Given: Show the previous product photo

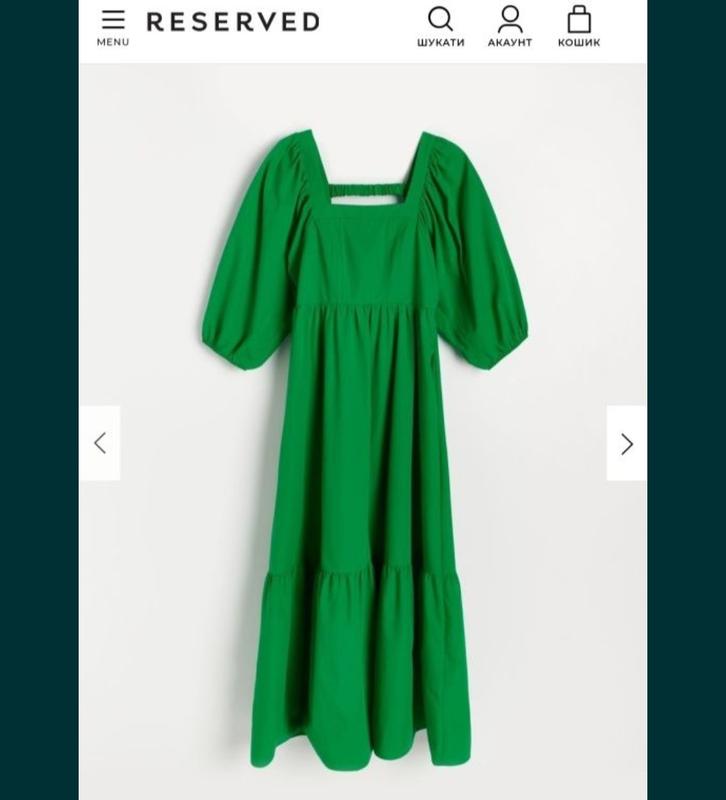Looking at the screenshot, I should click(100, 443).
